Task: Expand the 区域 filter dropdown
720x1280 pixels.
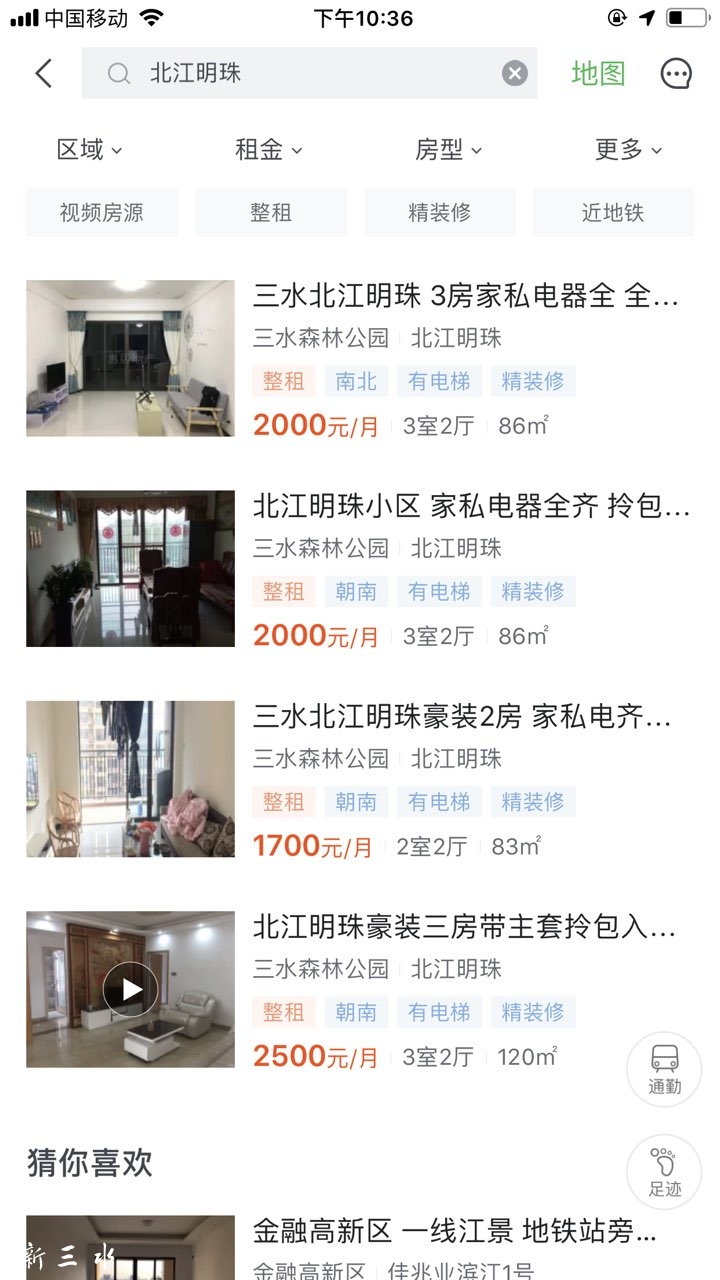Action: (89, 150)
